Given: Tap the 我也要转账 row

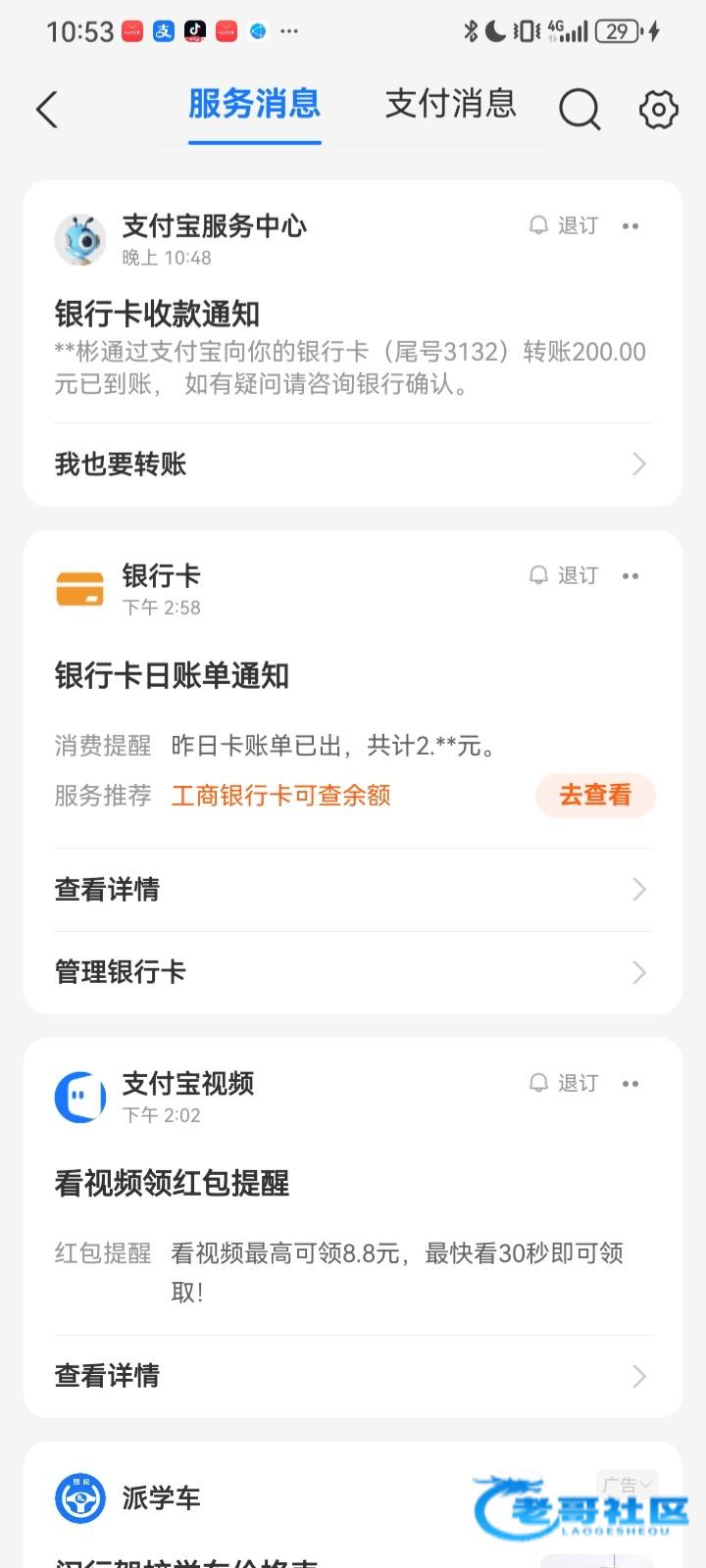Looking at the screenshot, I should click(352, 464).
